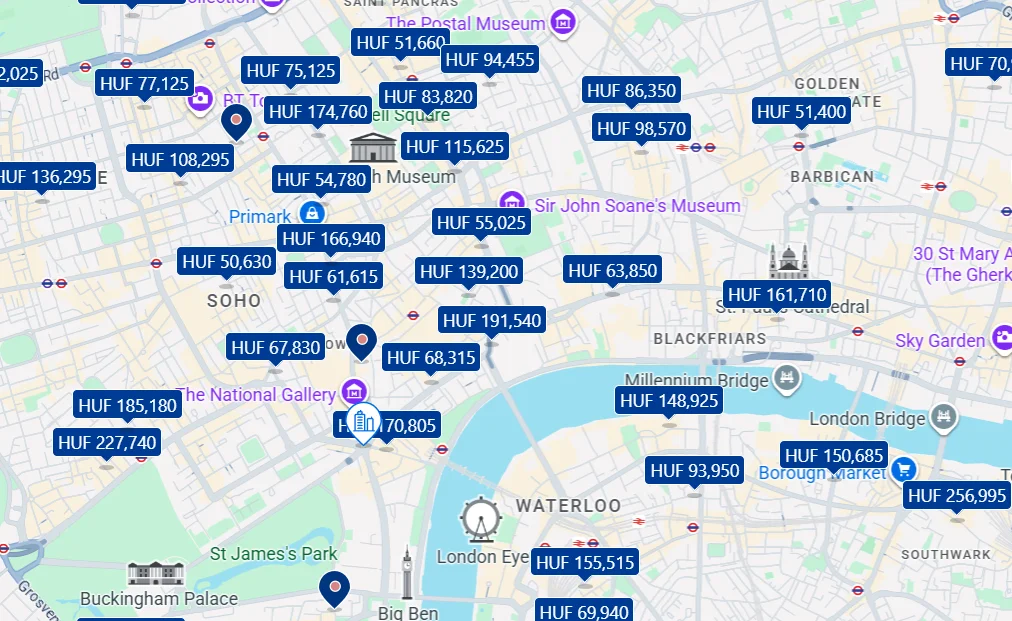Screen dimensions: 1012x621
Task: Tap the HUF 227,740 hotel price marker
Action: [x=107, y=442]
